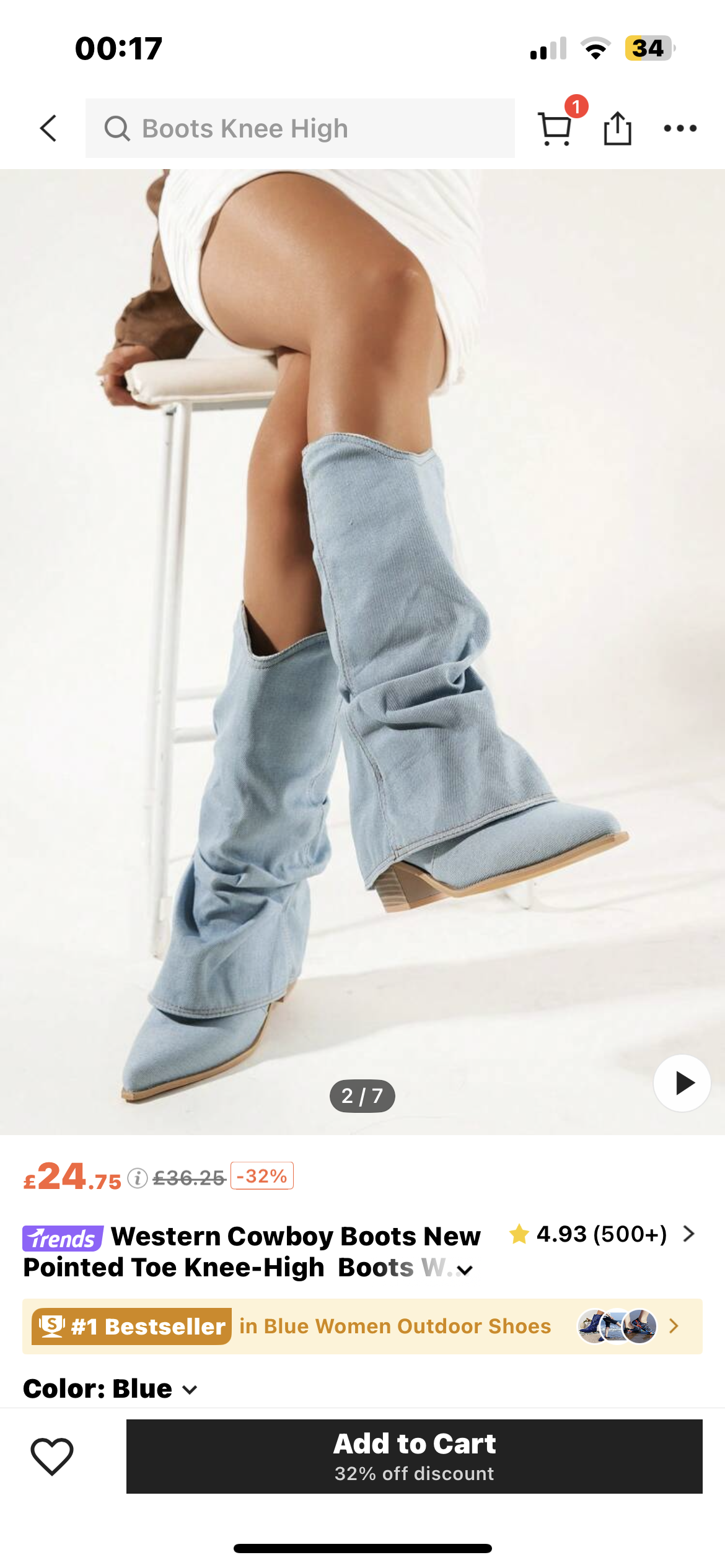Add to Cart with 32% discount
Screen dimensions: 725x1568
(414, 1457)
